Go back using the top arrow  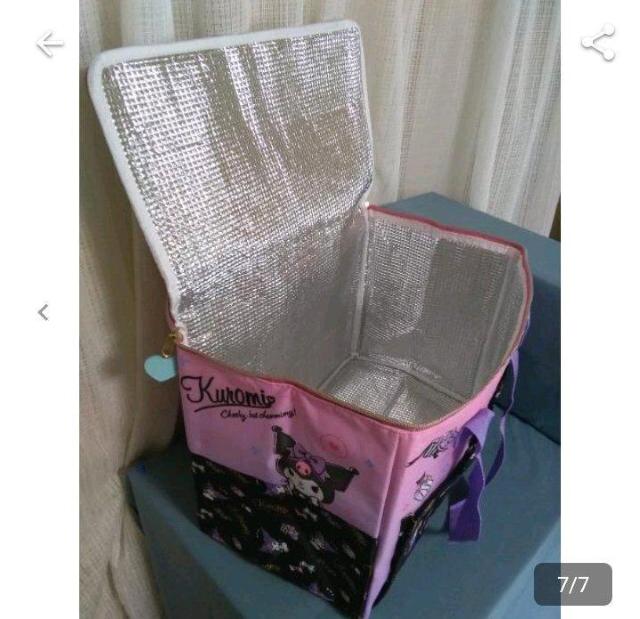tap(49, 44)
